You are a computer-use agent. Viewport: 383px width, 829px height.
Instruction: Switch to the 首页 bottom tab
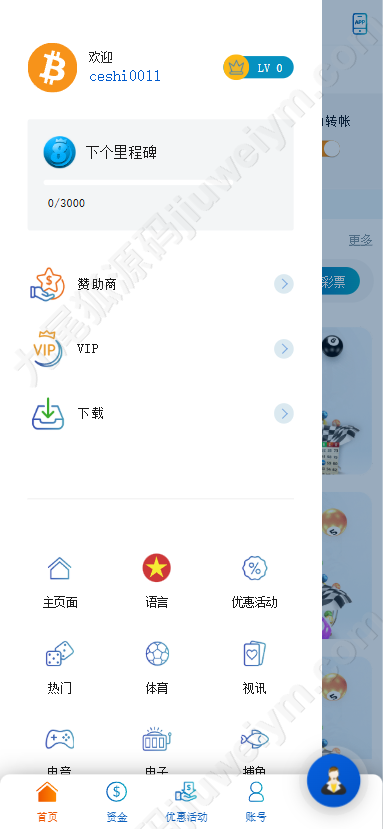click(47, 802)
